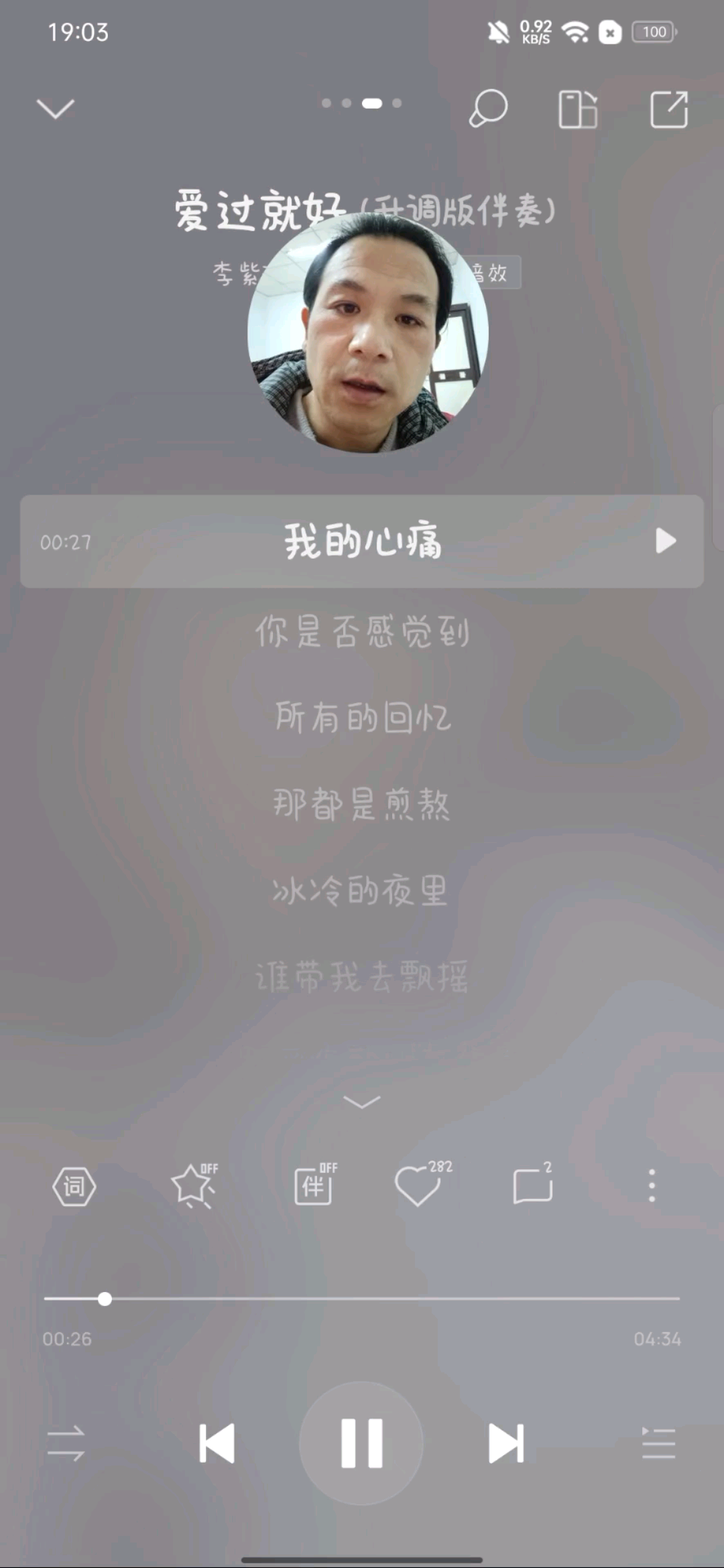The height and width of the screenshot is (1568, 724).
Task: Open the lyrics panel via the 词 icon
Action: tap(74, 1186)
